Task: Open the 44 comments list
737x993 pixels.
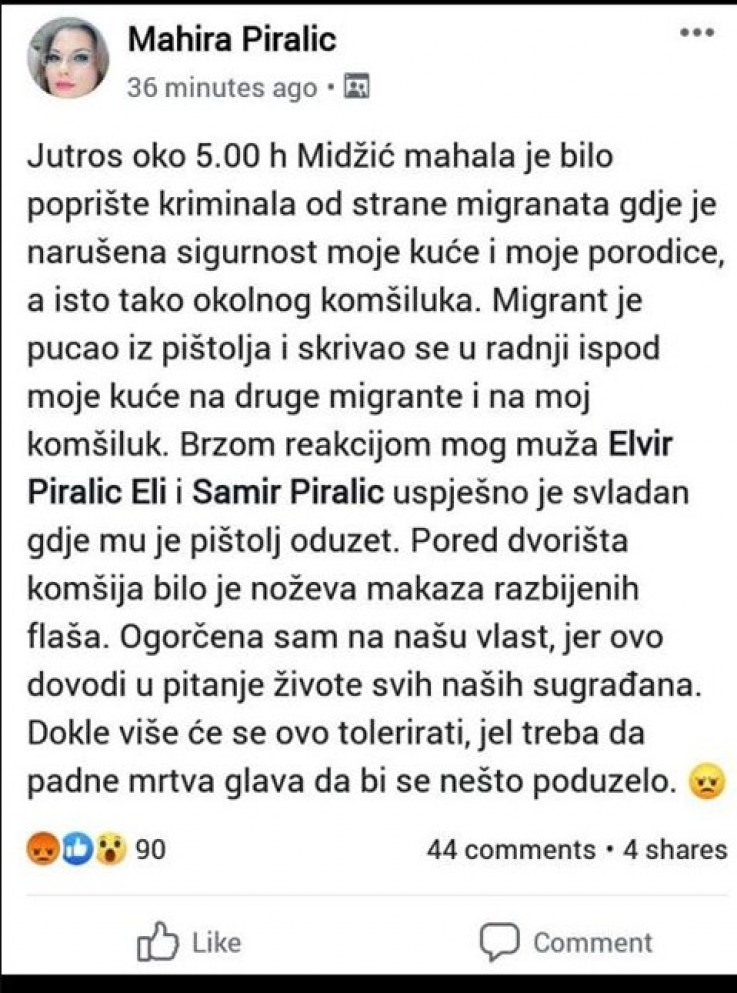Action: 510,850
